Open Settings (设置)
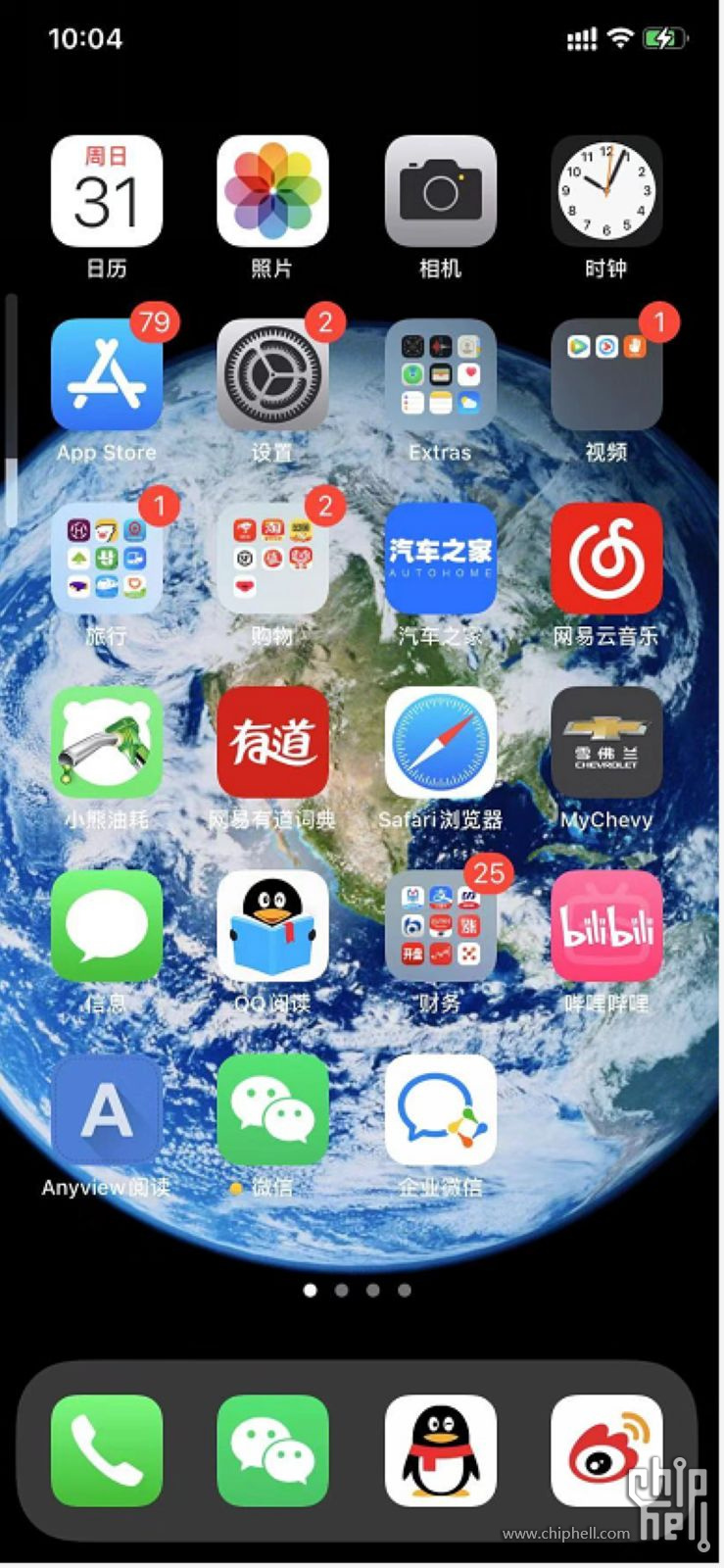Viewport: 724px width, 1568px height. point(272,375)
